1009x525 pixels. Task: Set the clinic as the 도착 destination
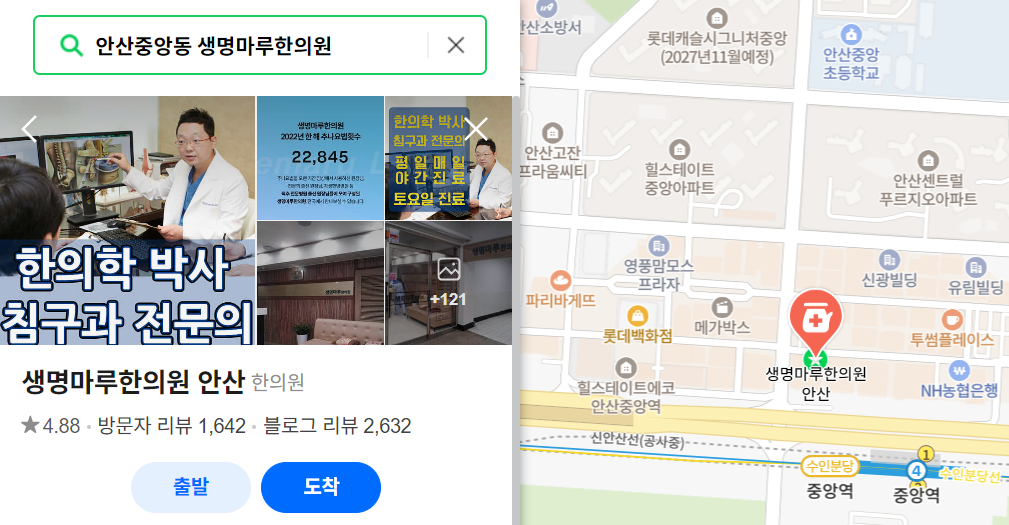tap(321, 487)
